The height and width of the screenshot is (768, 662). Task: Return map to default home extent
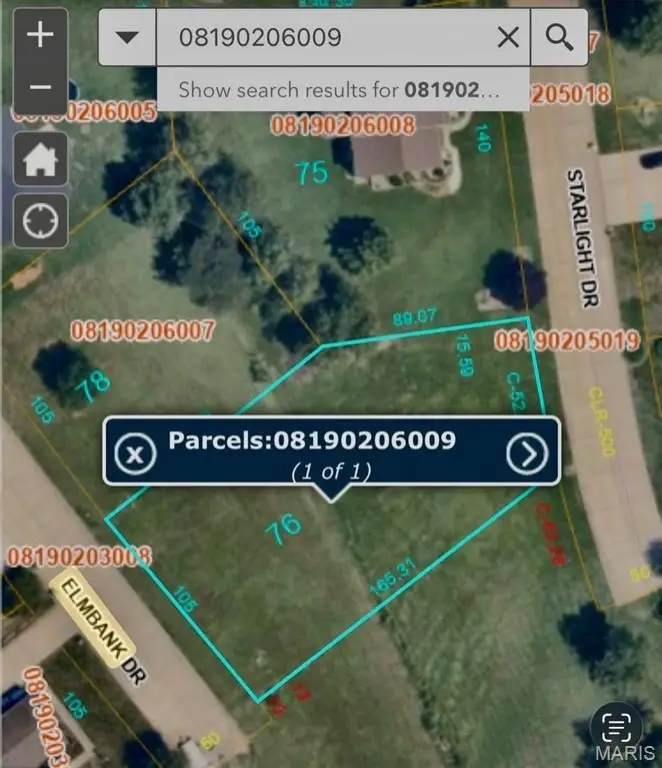pyautogui.click(x=41, y=158)
